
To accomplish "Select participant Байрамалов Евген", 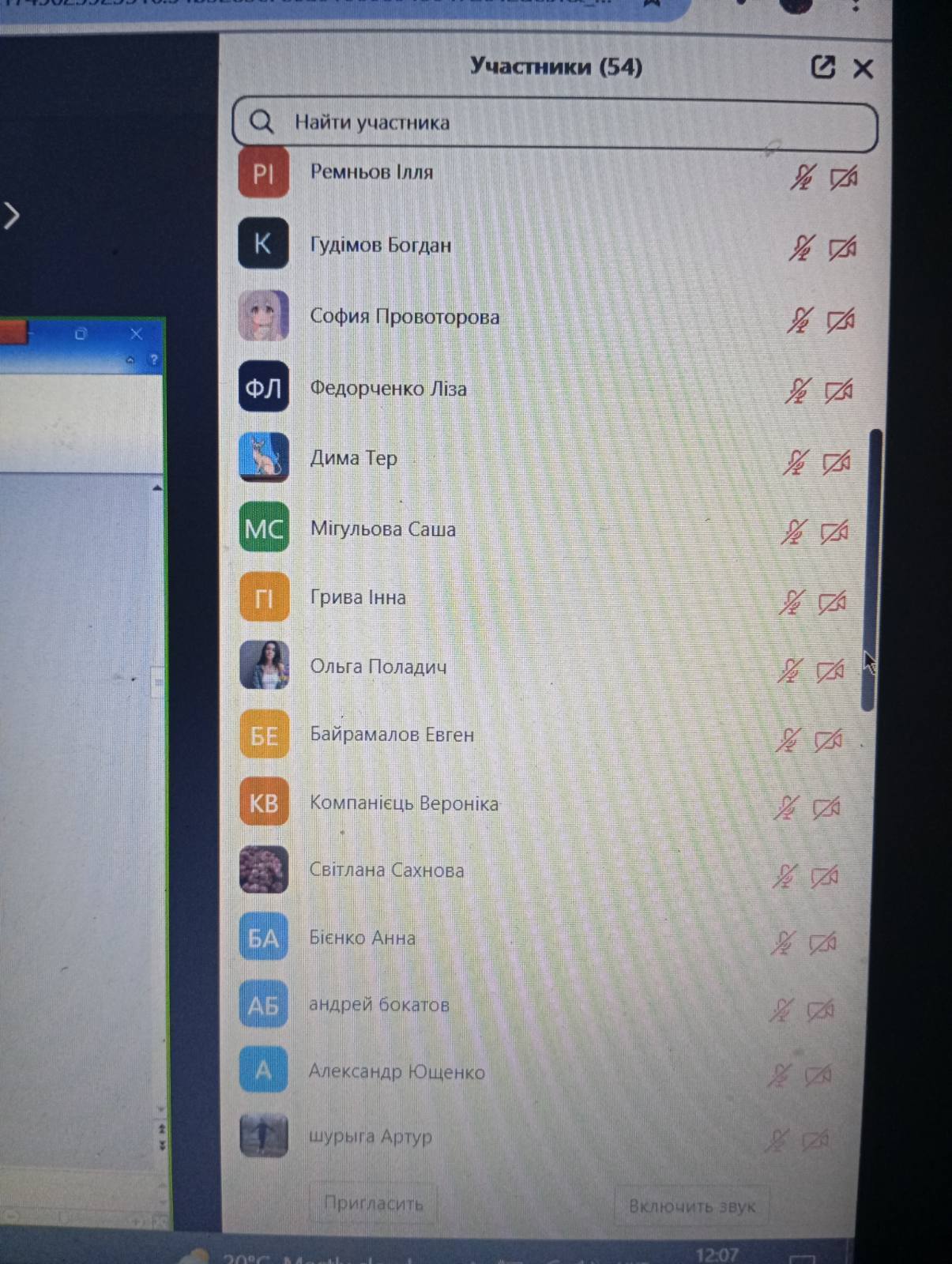I will 391,735.
